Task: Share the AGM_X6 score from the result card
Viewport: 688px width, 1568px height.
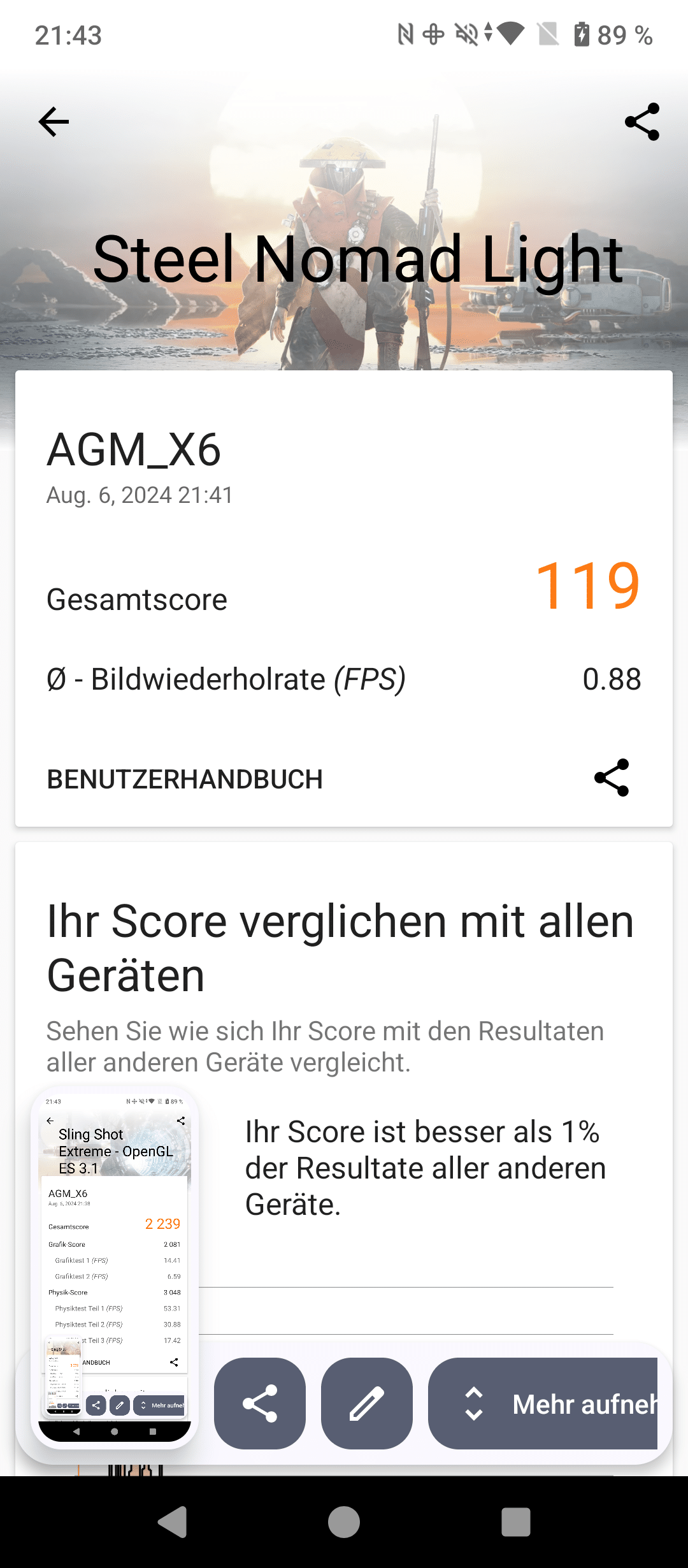Action: (x=611, y=778)
